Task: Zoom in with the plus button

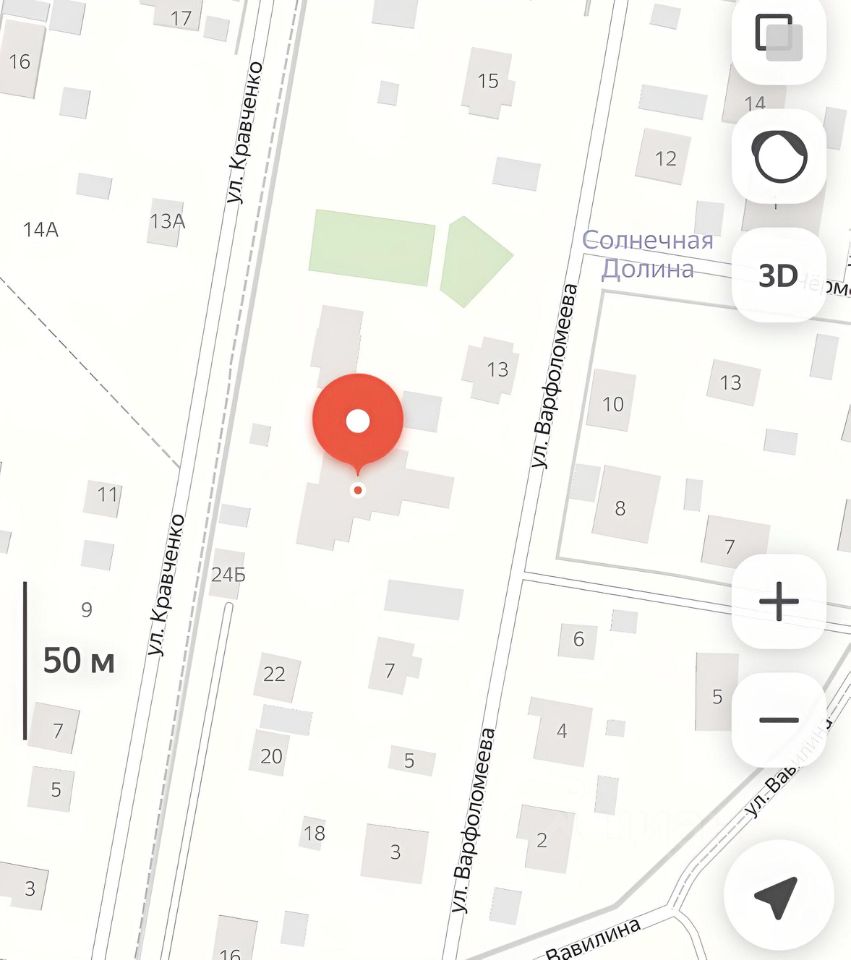Action: pyautogui.click(x=779, y=602)
